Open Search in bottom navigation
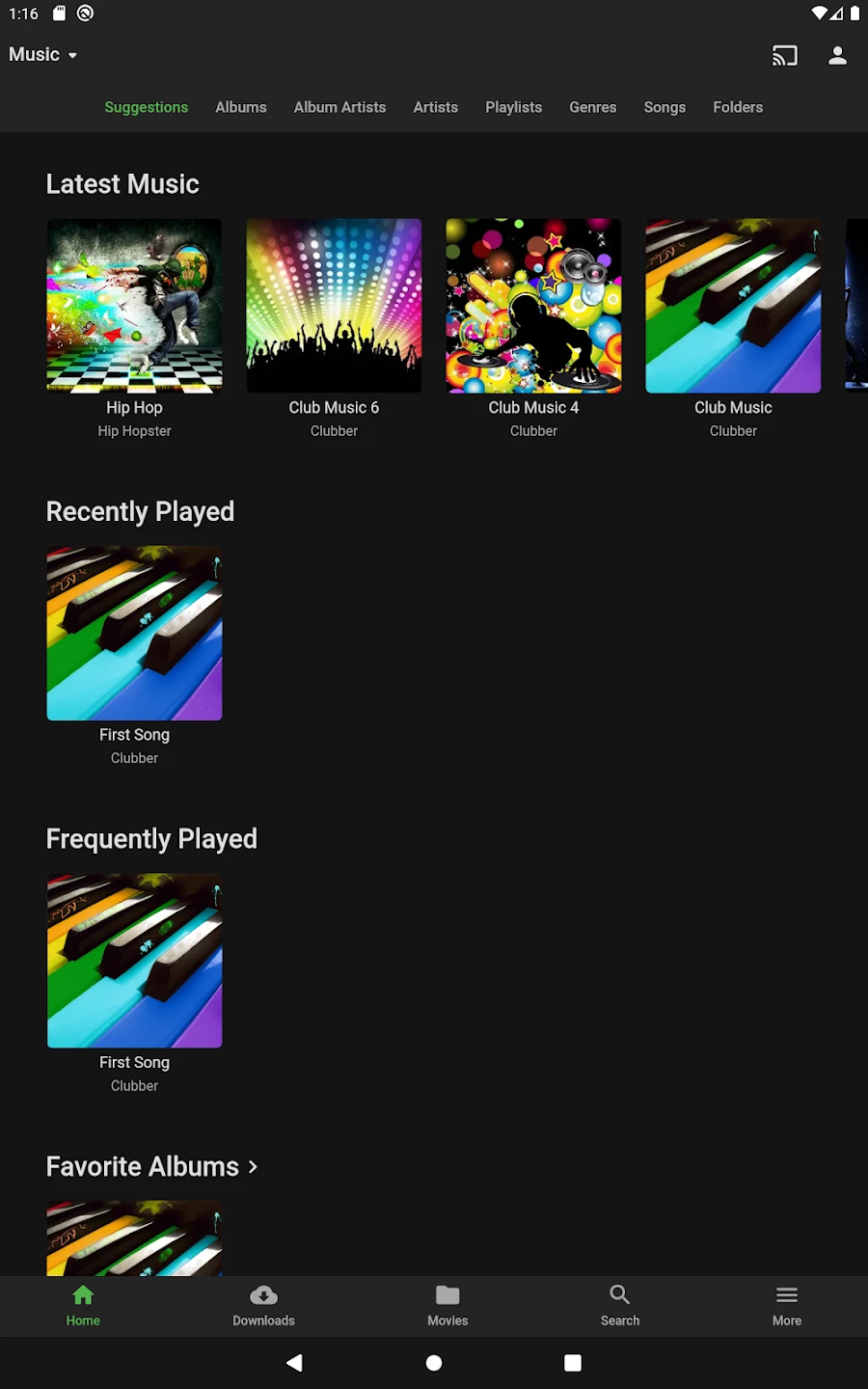 [620, 1306]
